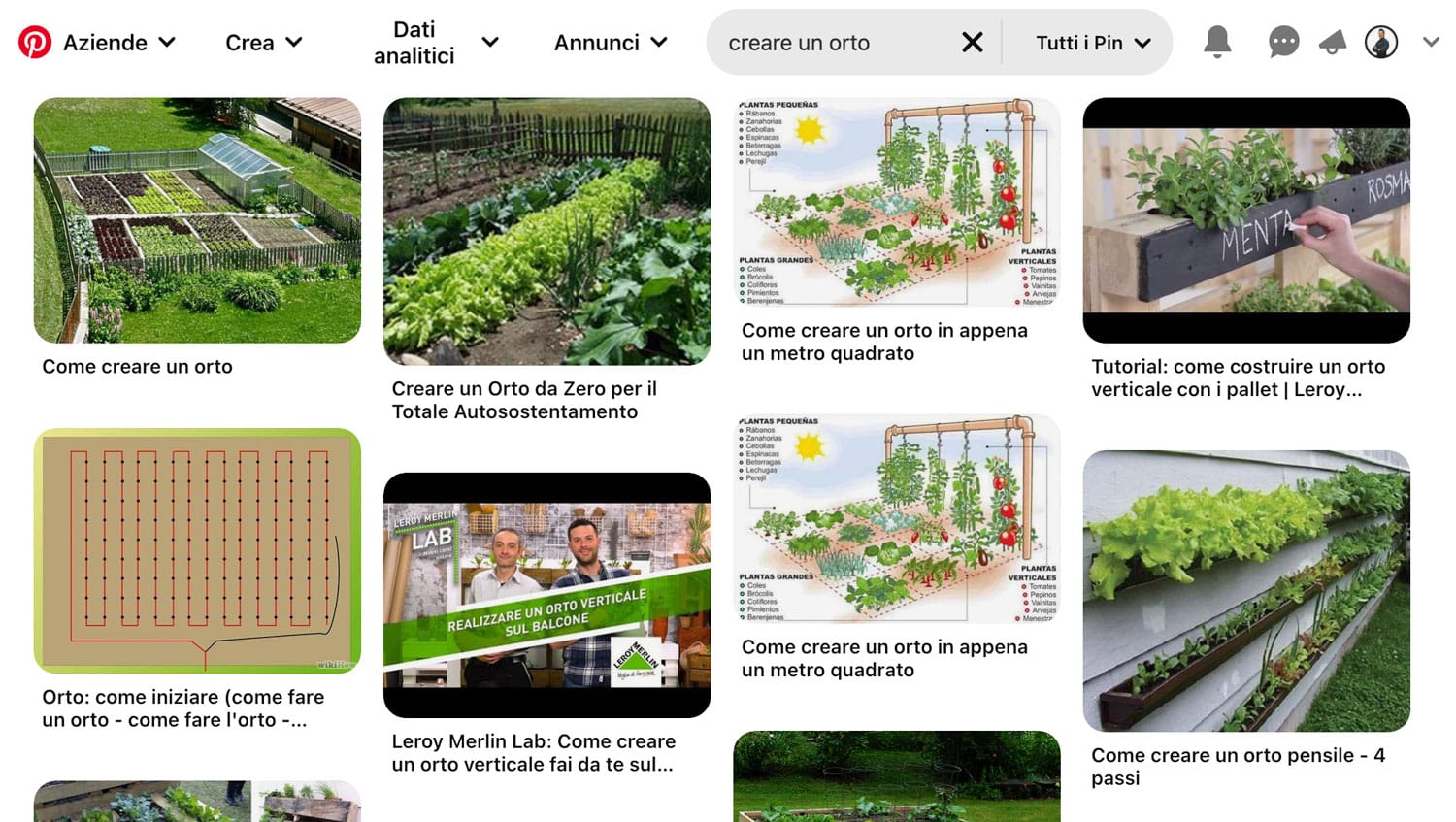Image resolution: width=1456 pixels, height=822 pixels.
Task: Open the Leroy Merlin Lab video pin
Action: (x=546, y=595)
